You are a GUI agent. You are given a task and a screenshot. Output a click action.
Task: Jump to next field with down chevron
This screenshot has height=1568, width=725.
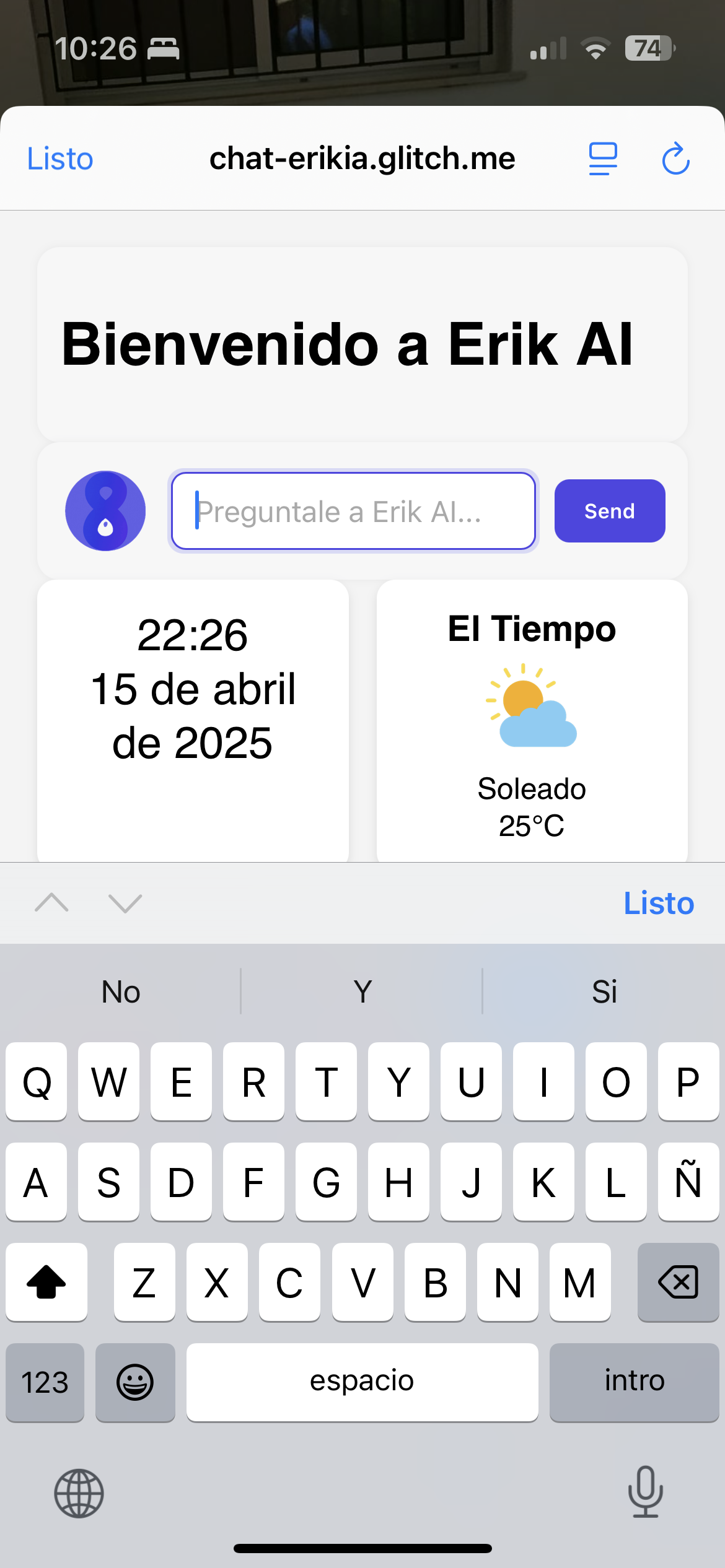(125, 903)
